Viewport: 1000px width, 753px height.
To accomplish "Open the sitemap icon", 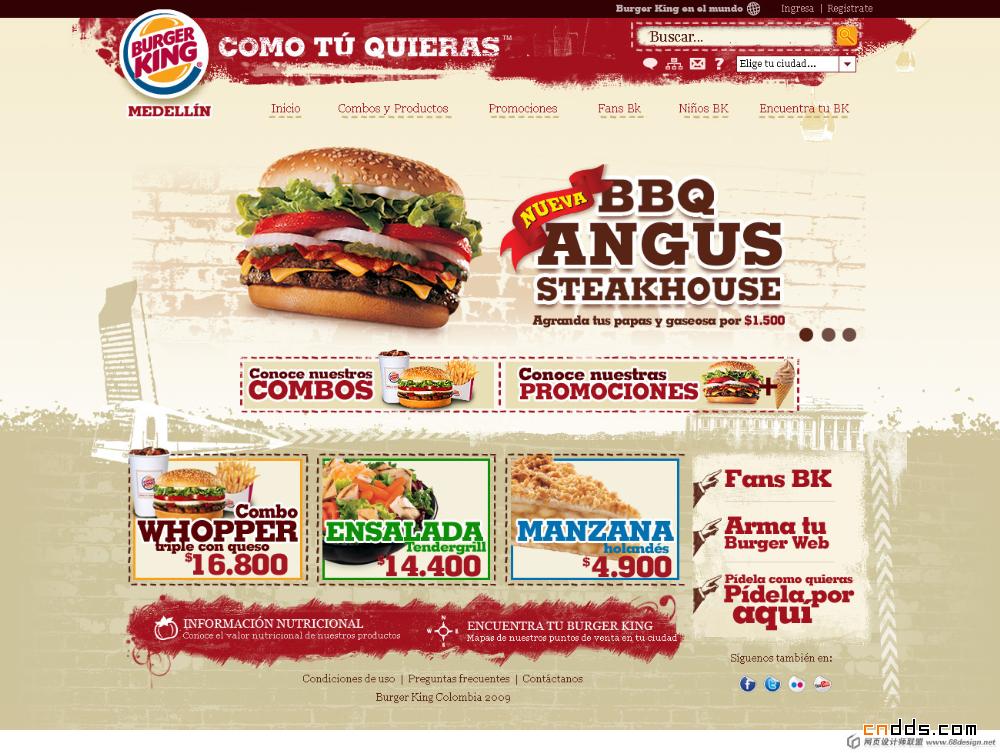I will [x=674, y=64].
